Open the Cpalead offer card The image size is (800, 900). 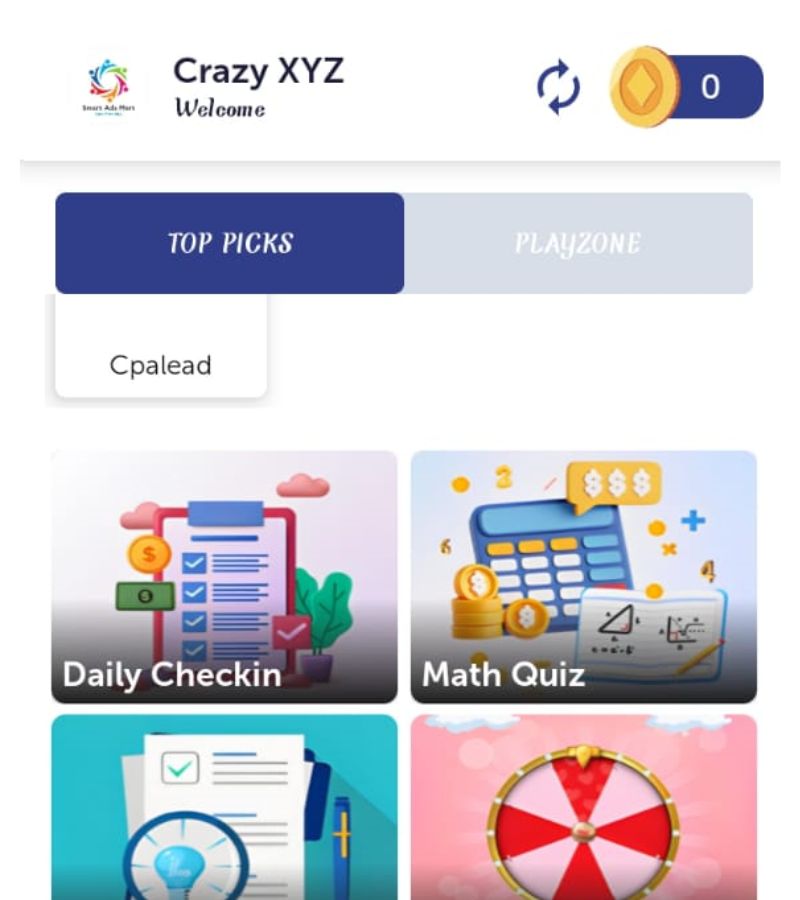pyautogui.click(x=161, y=350)
